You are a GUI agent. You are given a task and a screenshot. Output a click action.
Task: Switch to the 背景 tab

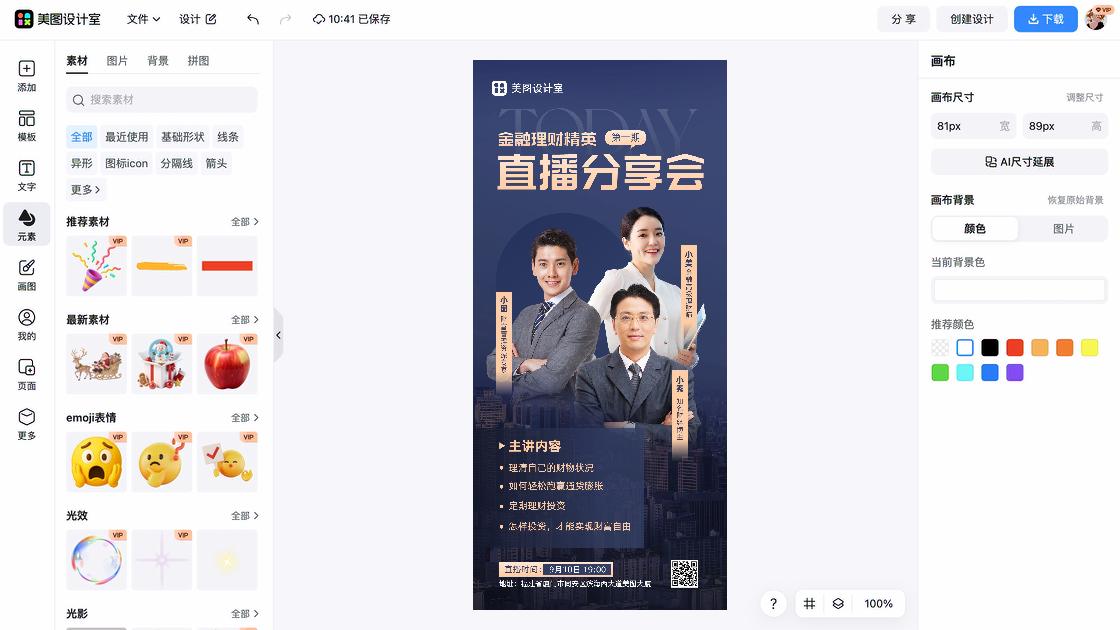coord(158,61)
